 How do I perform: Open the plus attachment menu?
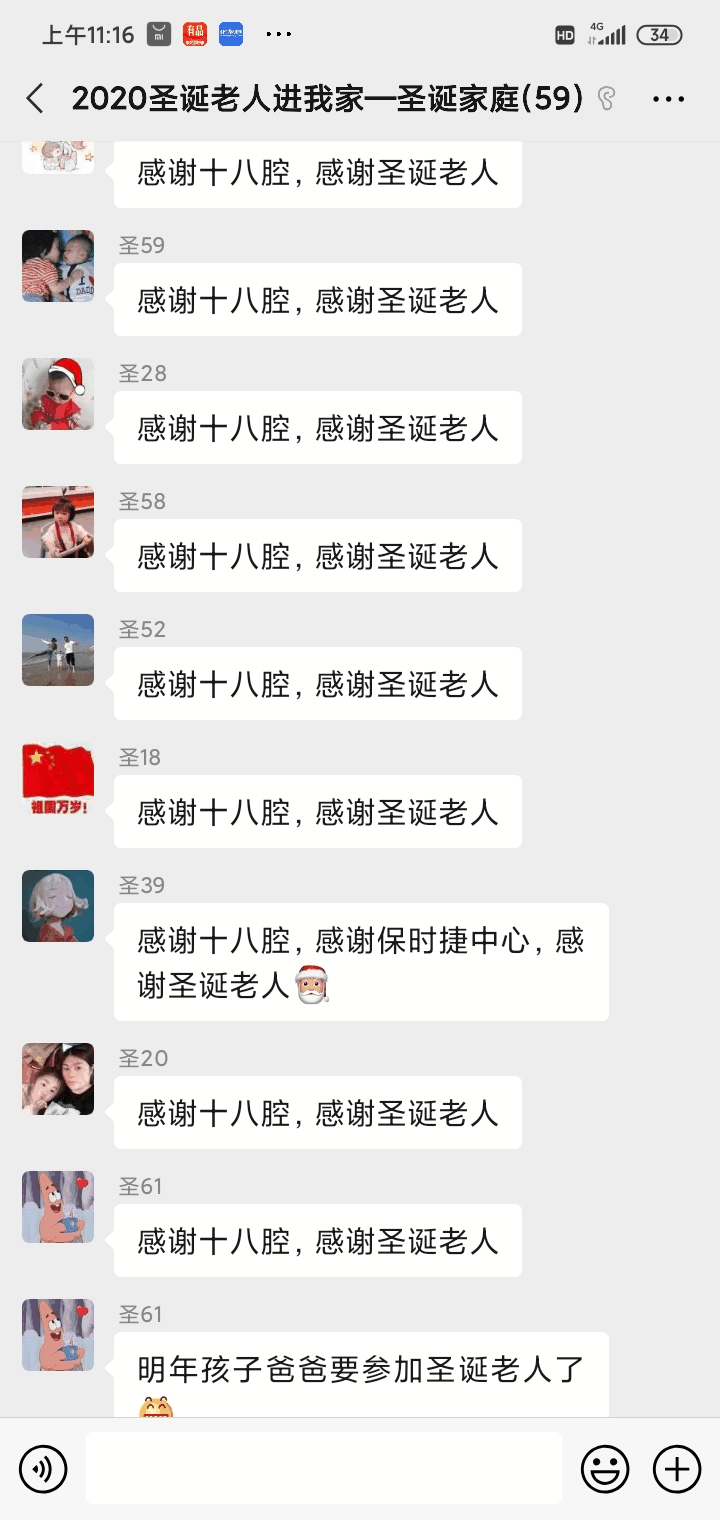pos(677,1468)
